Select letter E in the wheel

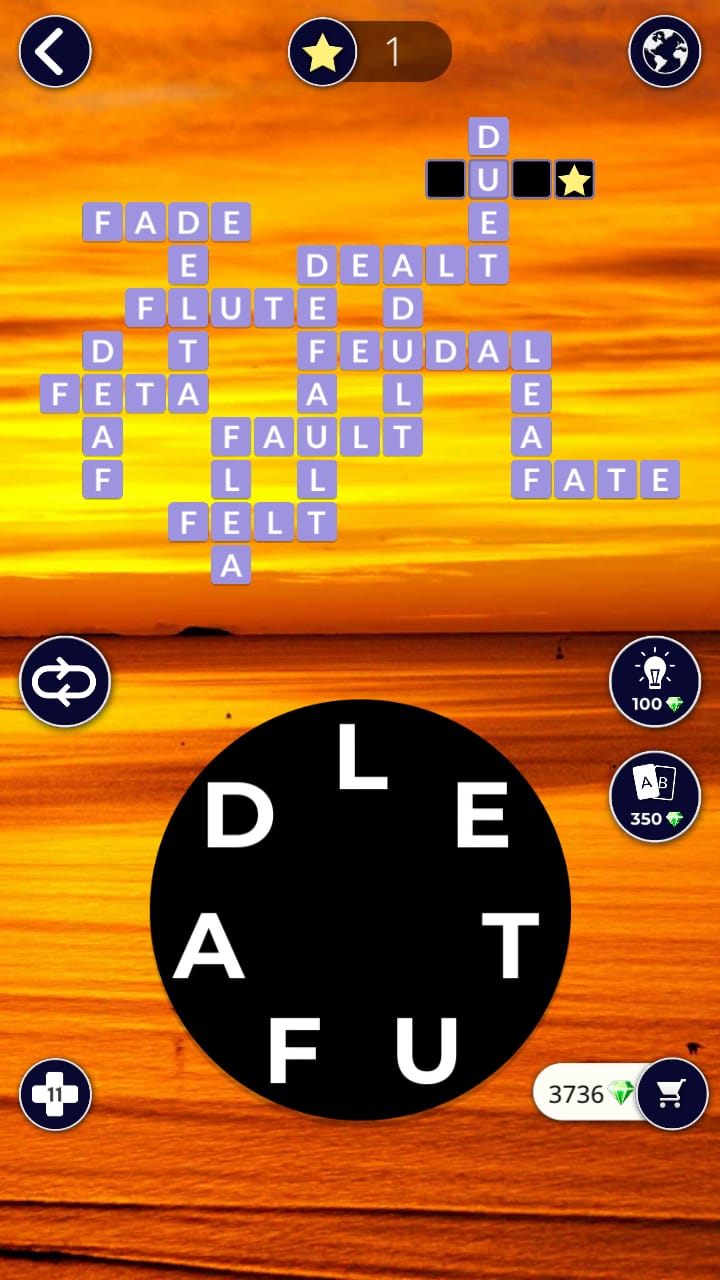(x=483, y=816)
